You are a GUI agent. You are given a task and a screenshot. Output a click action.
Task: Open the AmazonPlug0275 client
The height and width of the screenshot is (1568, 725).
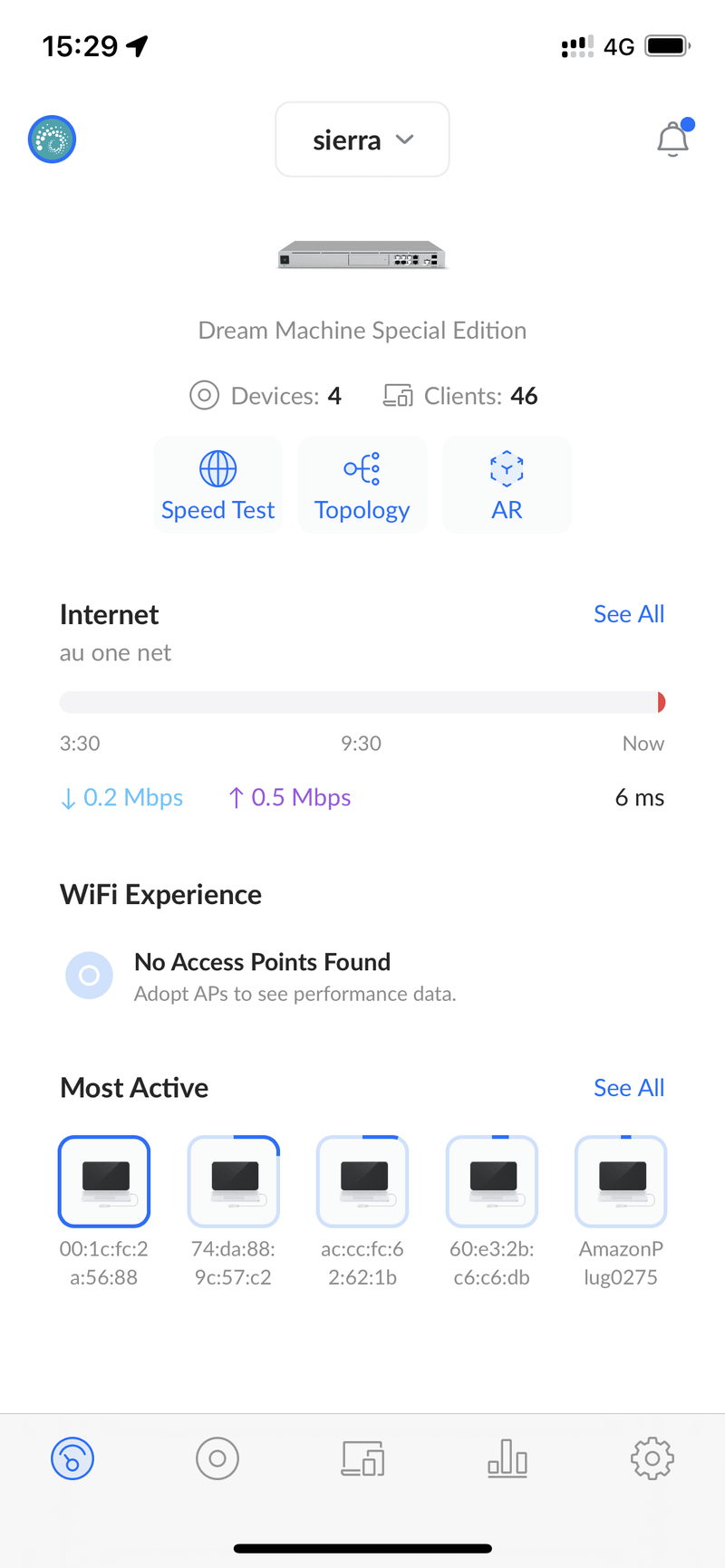(x=621, y=1182)
